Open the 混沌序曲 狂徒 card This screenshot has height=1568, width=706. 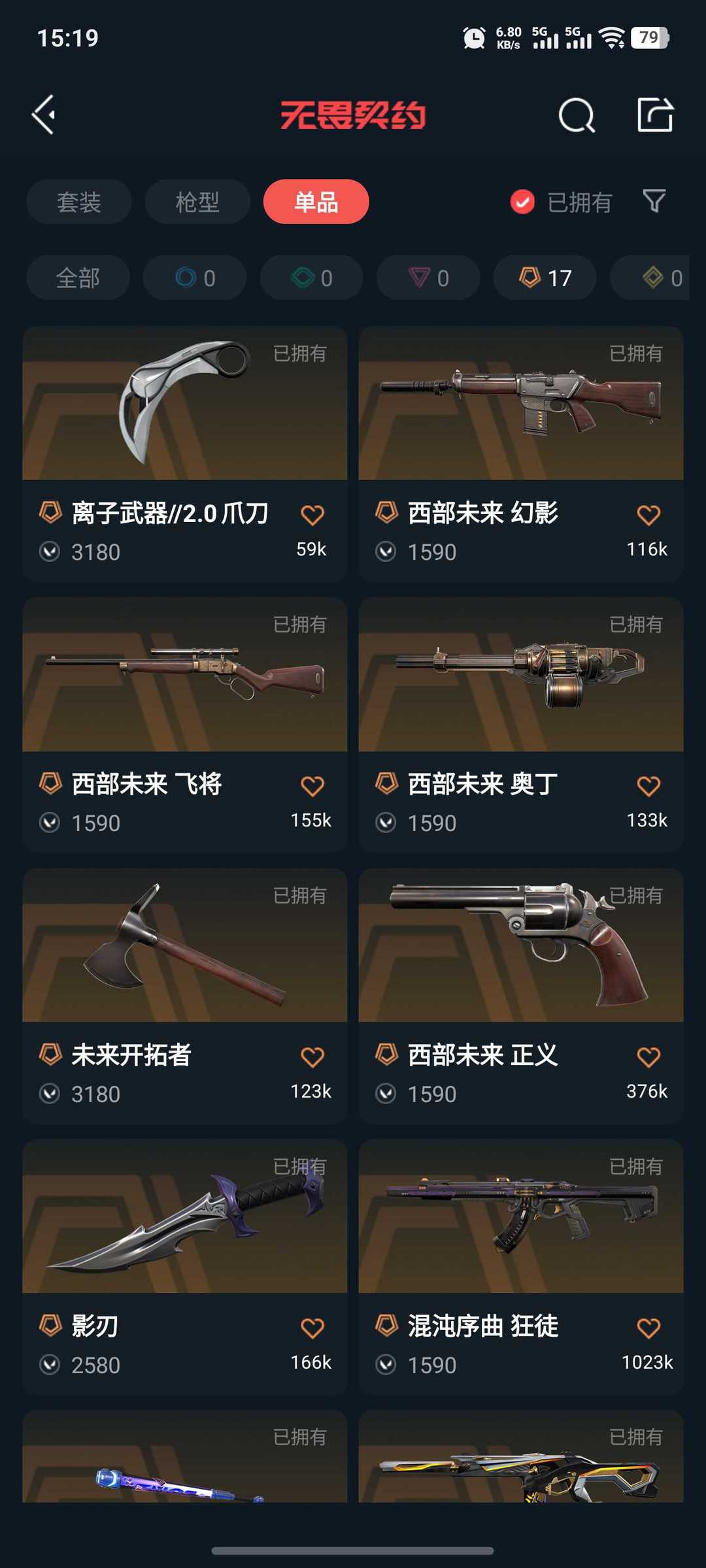click(x=521, y=1267)
